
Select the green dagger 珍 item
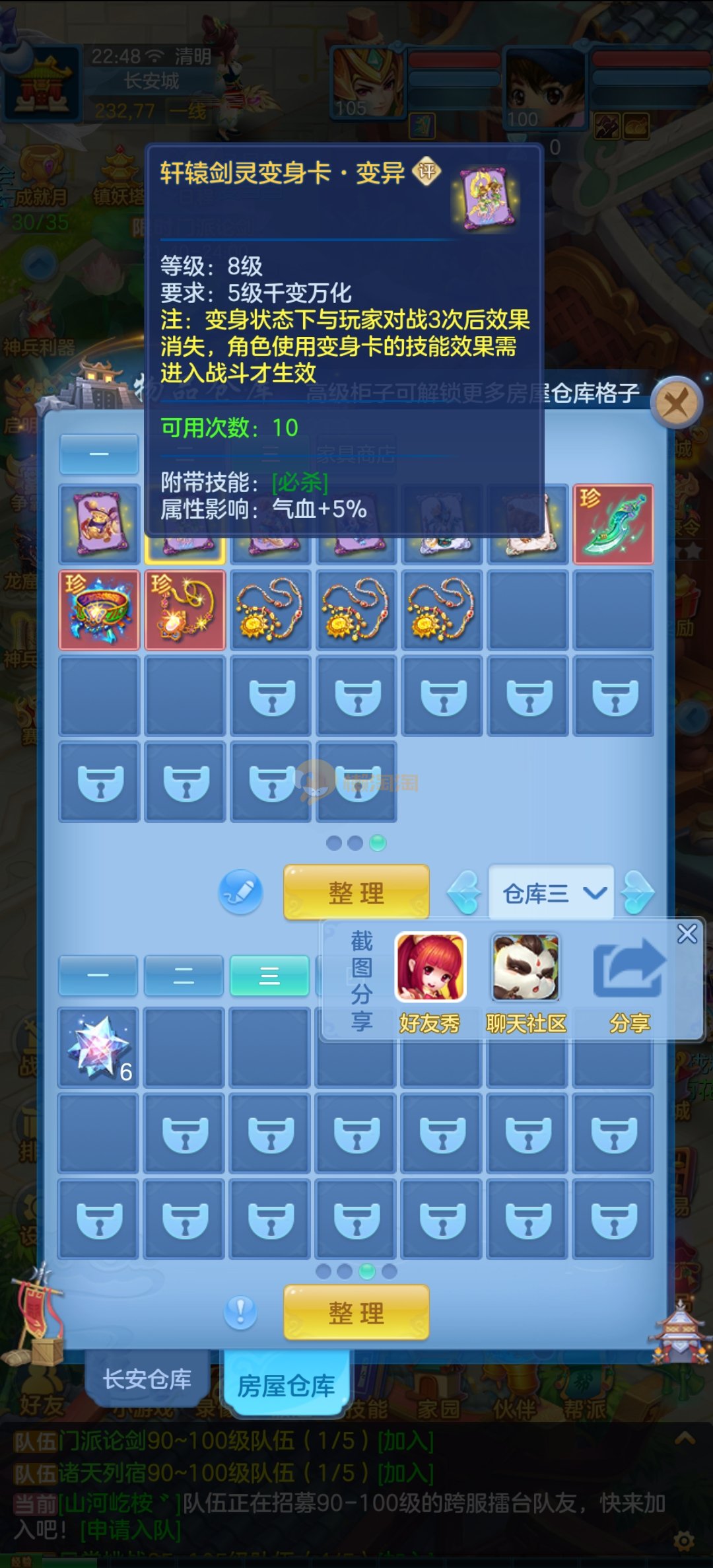[x=613, y=524]
